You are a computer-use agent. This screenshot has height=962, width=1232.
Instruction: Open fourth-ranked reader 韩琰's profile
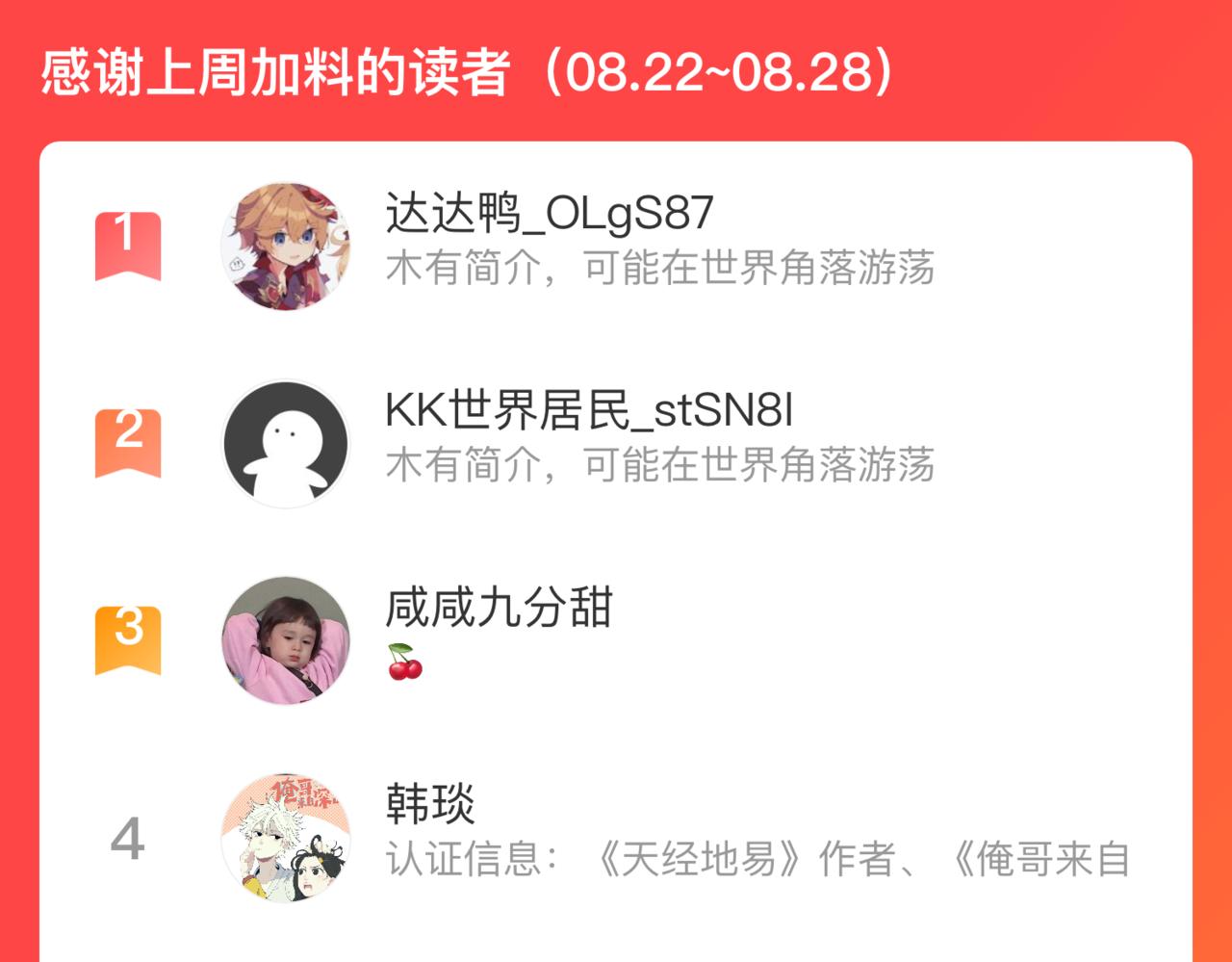tap(616, 838)
